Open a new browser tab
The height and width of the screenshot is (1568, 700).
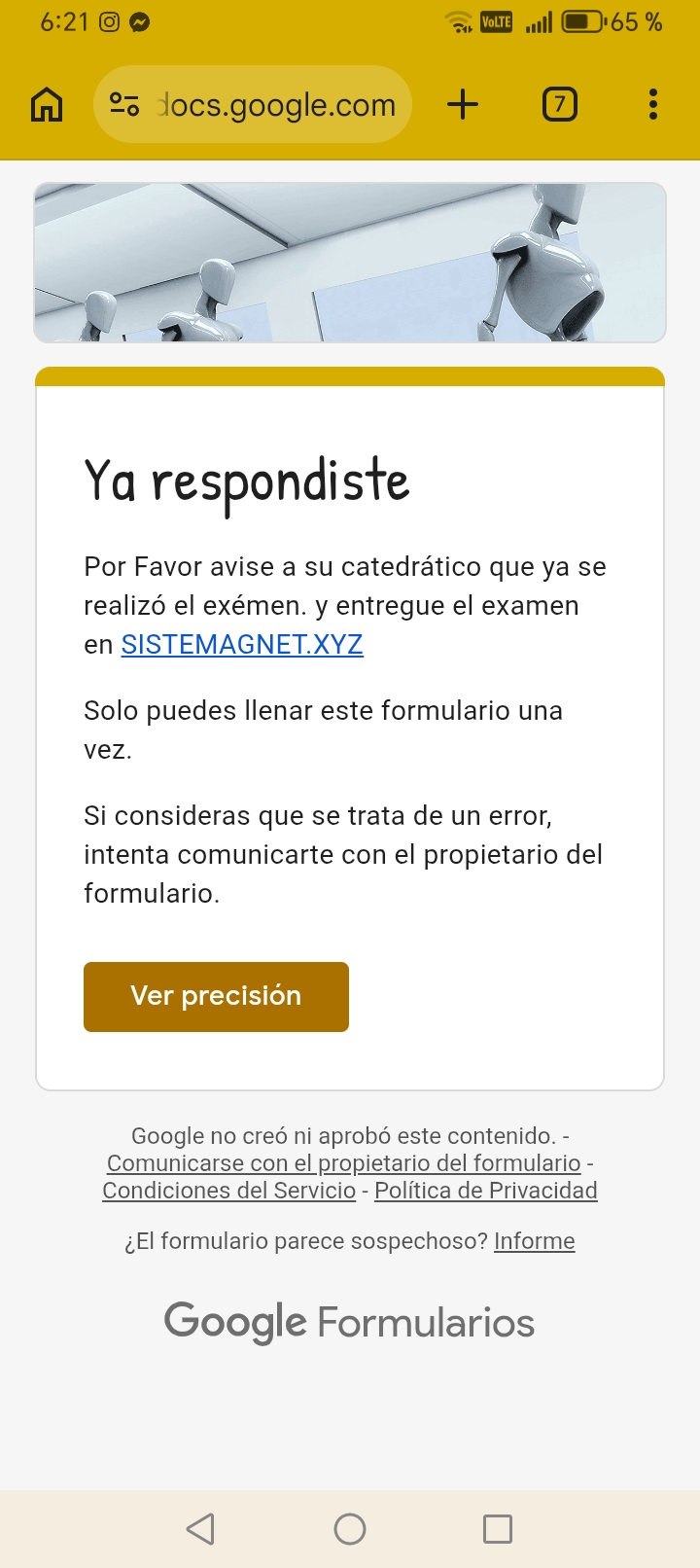point(463,104)
